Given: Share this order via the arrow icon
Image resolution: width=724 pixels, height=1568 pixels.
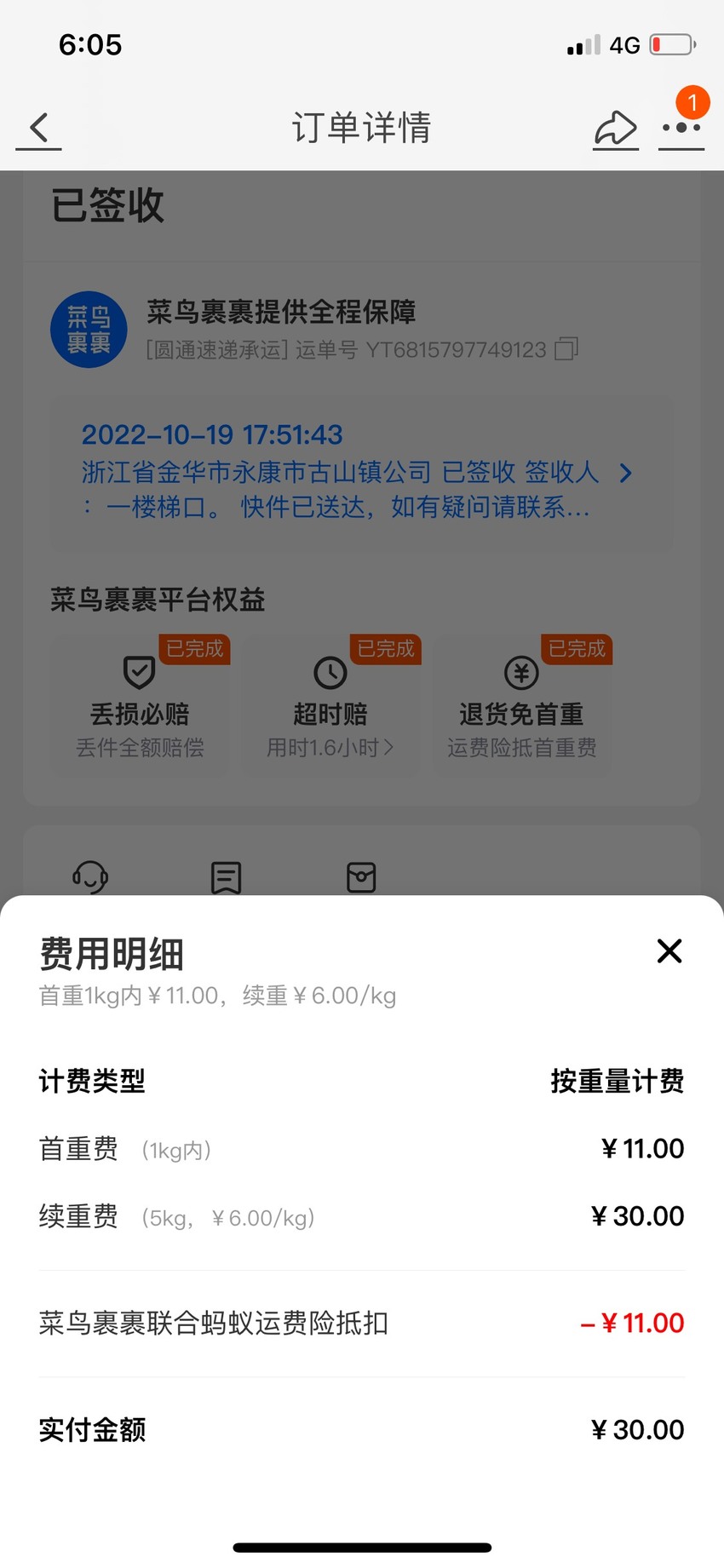Looking at the screenshot, I should [616, 129].
